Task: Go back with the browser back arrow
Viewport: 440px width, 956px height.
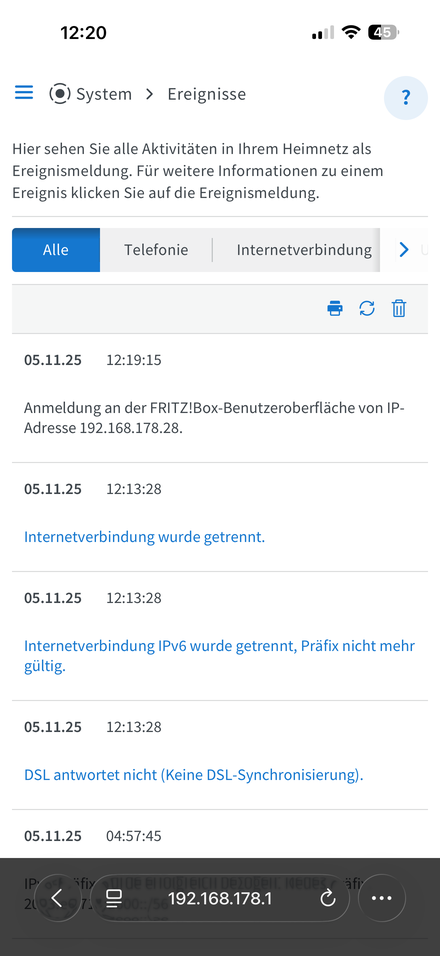Action: tap(57, 898)
